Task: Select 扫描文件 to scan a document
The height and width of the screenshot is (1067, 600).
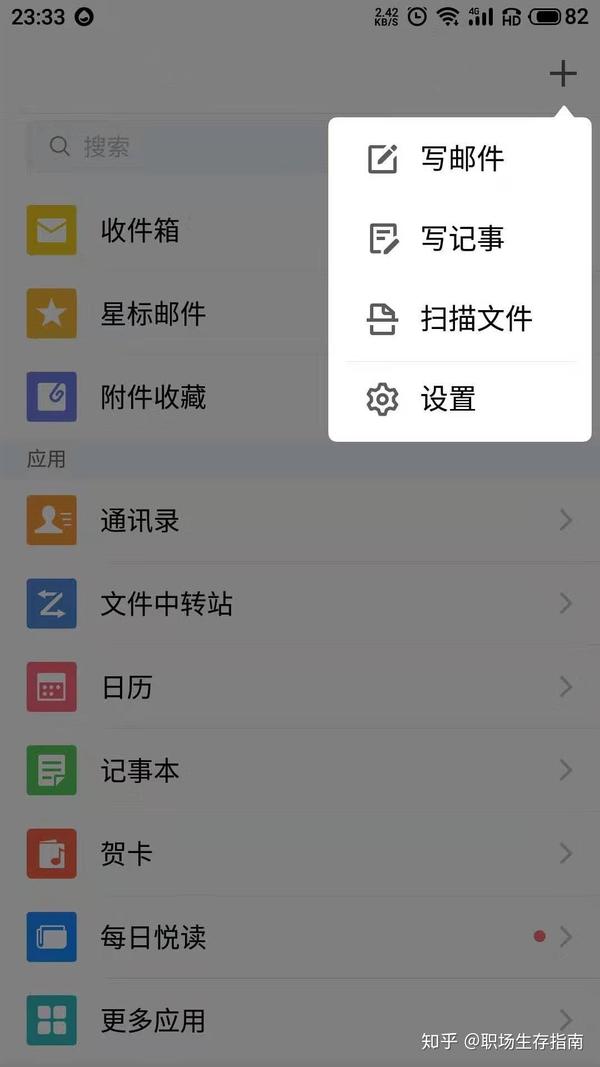Action: click(475, 319)
